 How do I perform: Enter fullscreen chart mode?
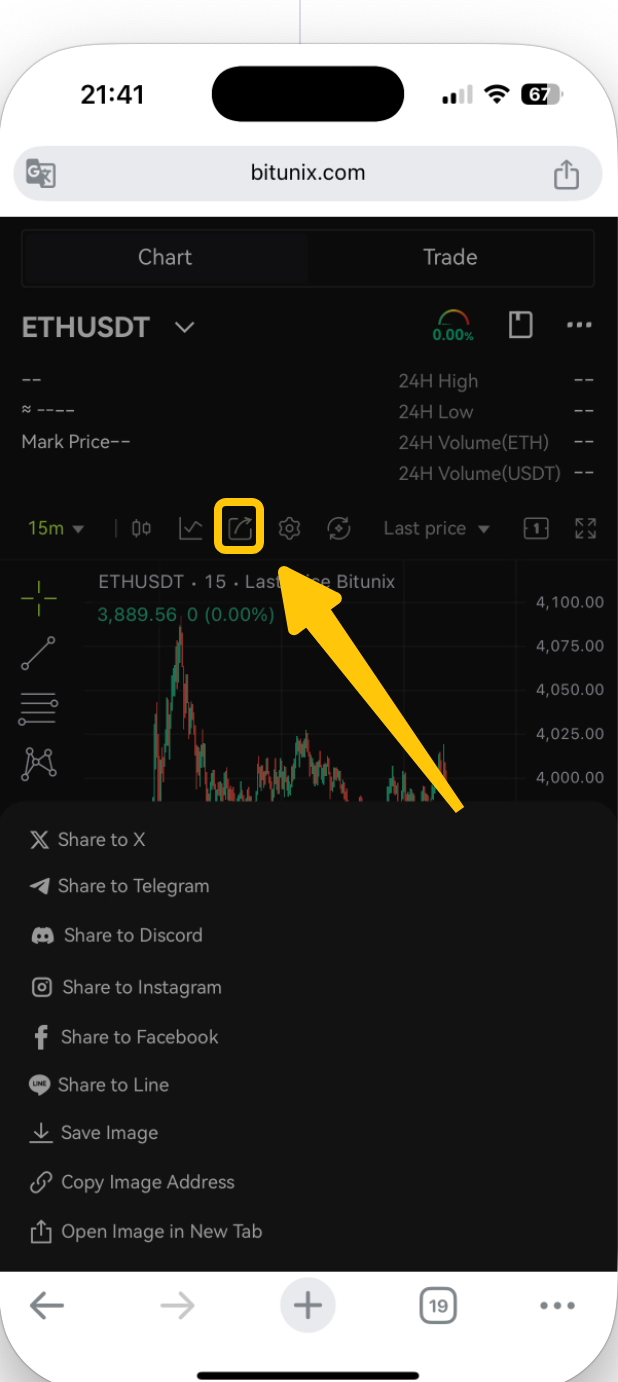point(585,528)
